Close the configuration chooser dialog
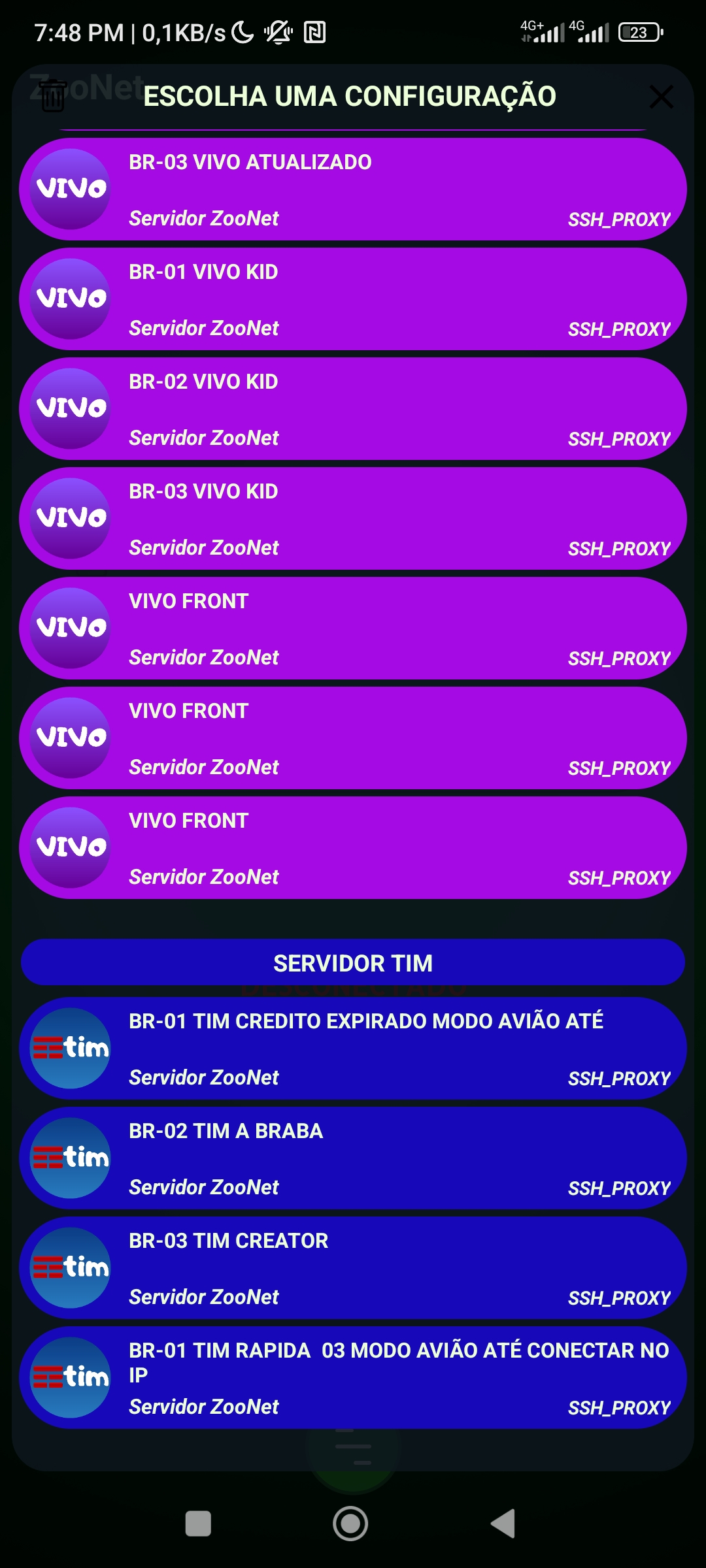 click(661, 97)
